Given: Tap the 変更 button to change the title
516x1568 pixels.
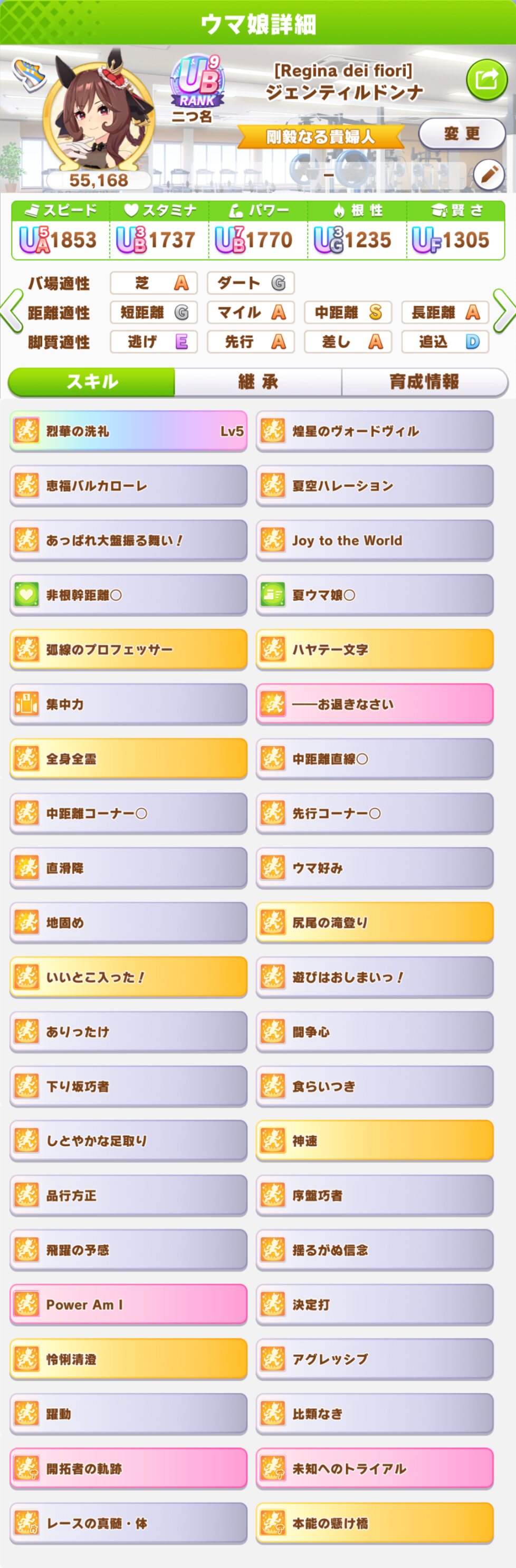Looking at the screenshot, I should [461, 133].
